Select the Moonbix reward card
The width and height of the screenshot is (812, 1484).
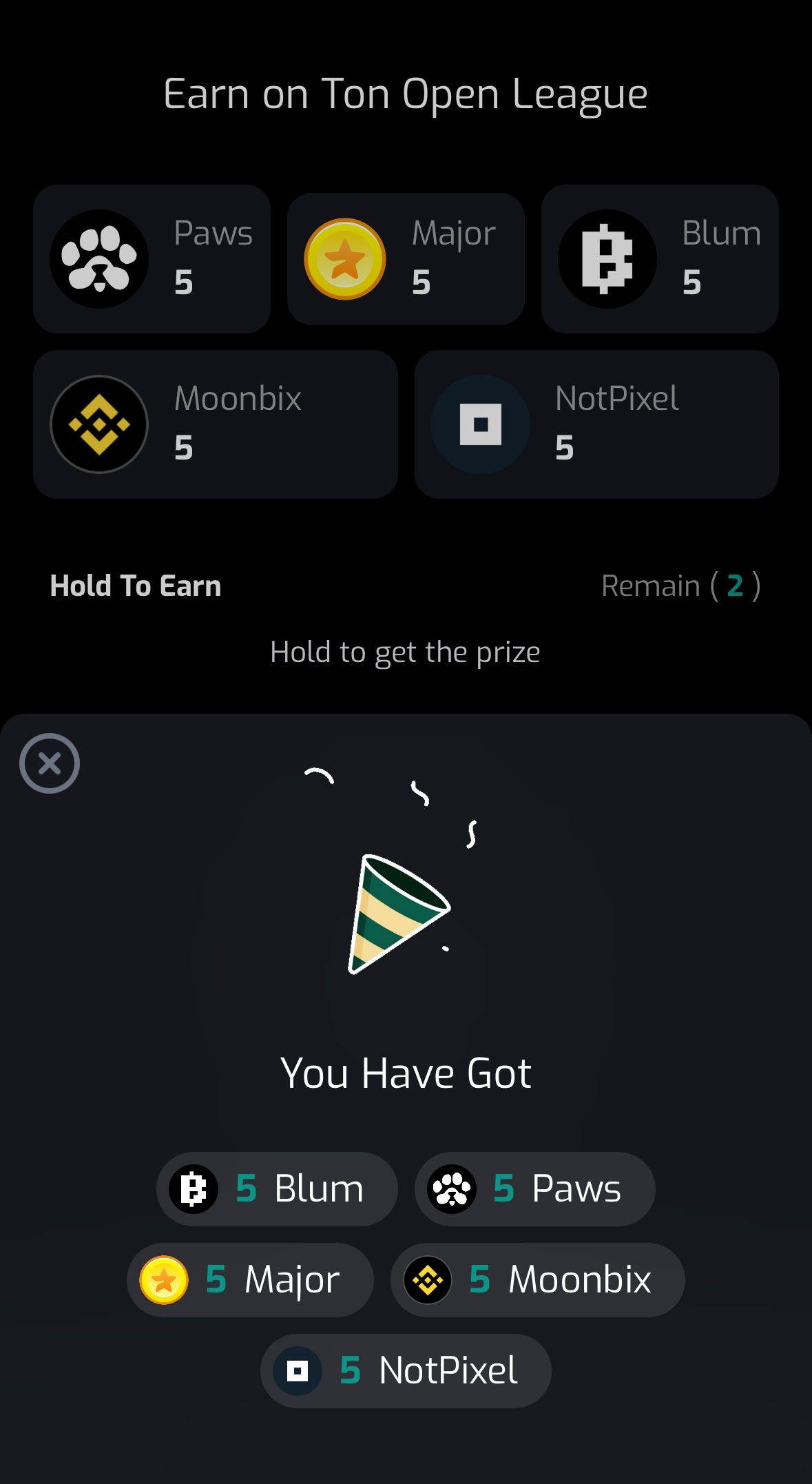tap(215, 424)
